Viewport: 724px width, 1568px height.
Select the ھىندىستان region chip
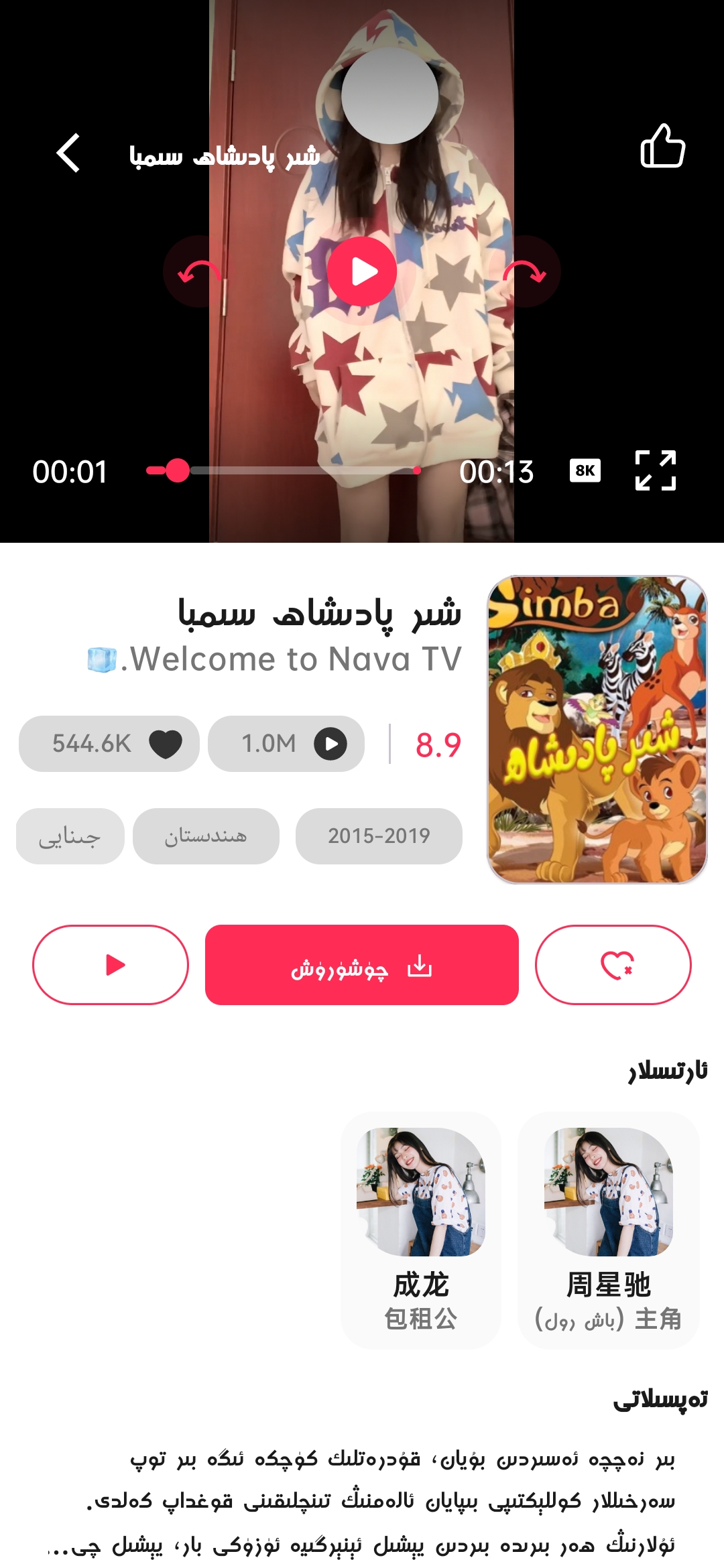(x=206, y=836)
